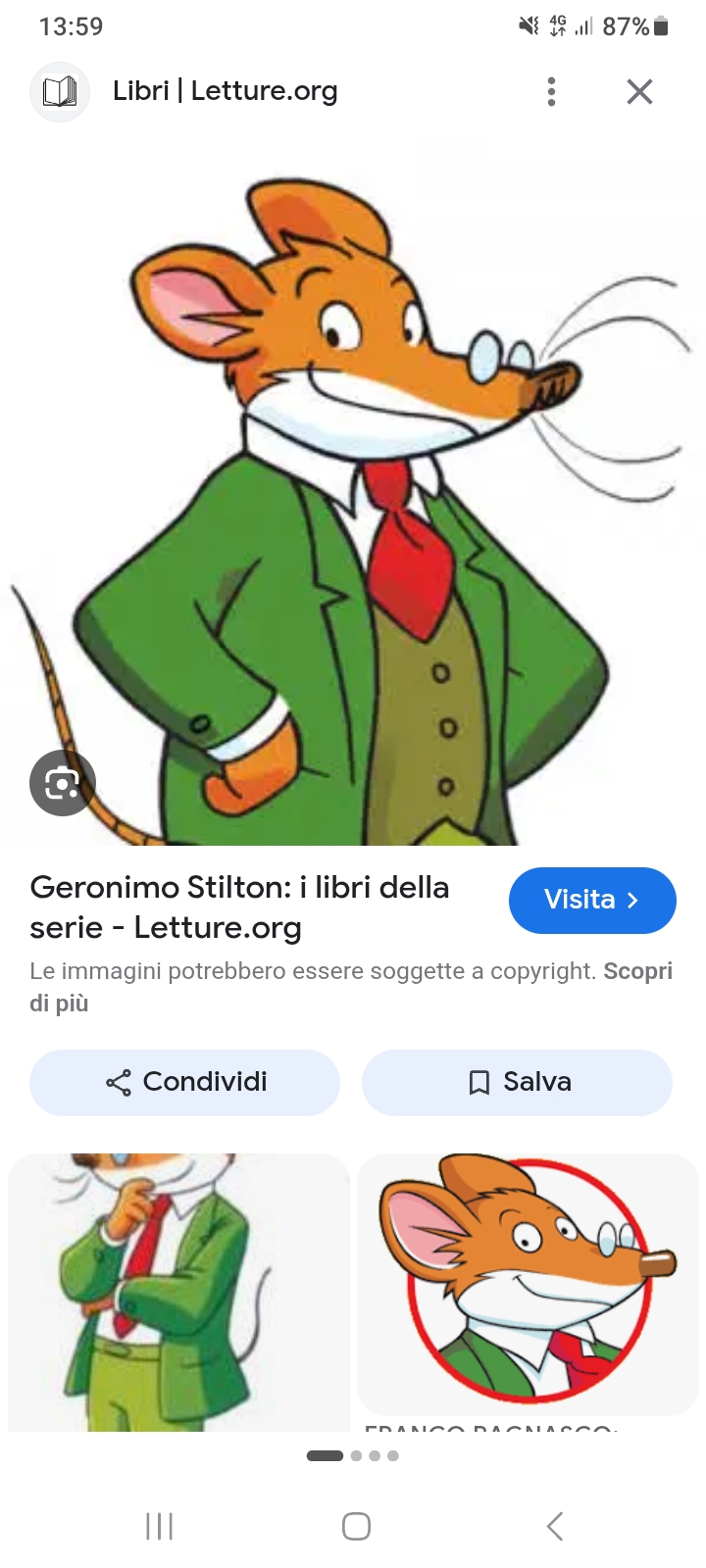Open the Geronimo Stilton Letture.org title
This screenshot has width=706, height=1568.
click(x=240, y=906)
